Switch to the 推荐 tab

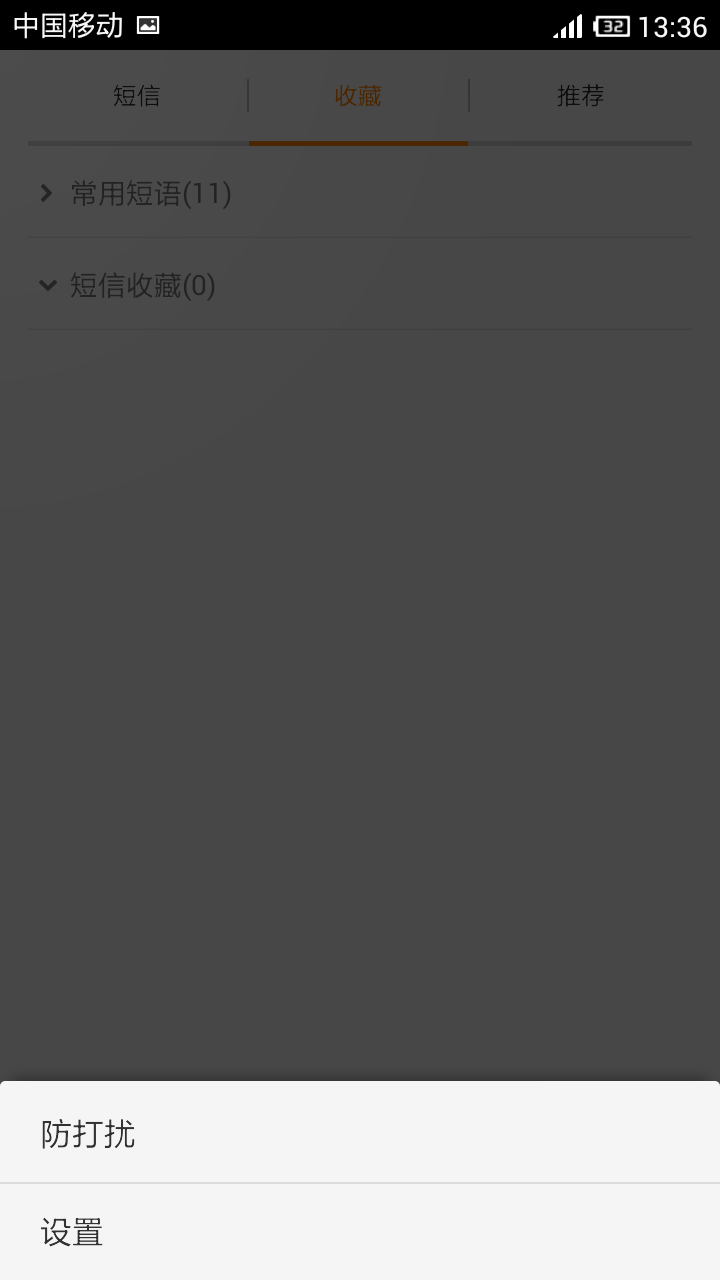580,96
